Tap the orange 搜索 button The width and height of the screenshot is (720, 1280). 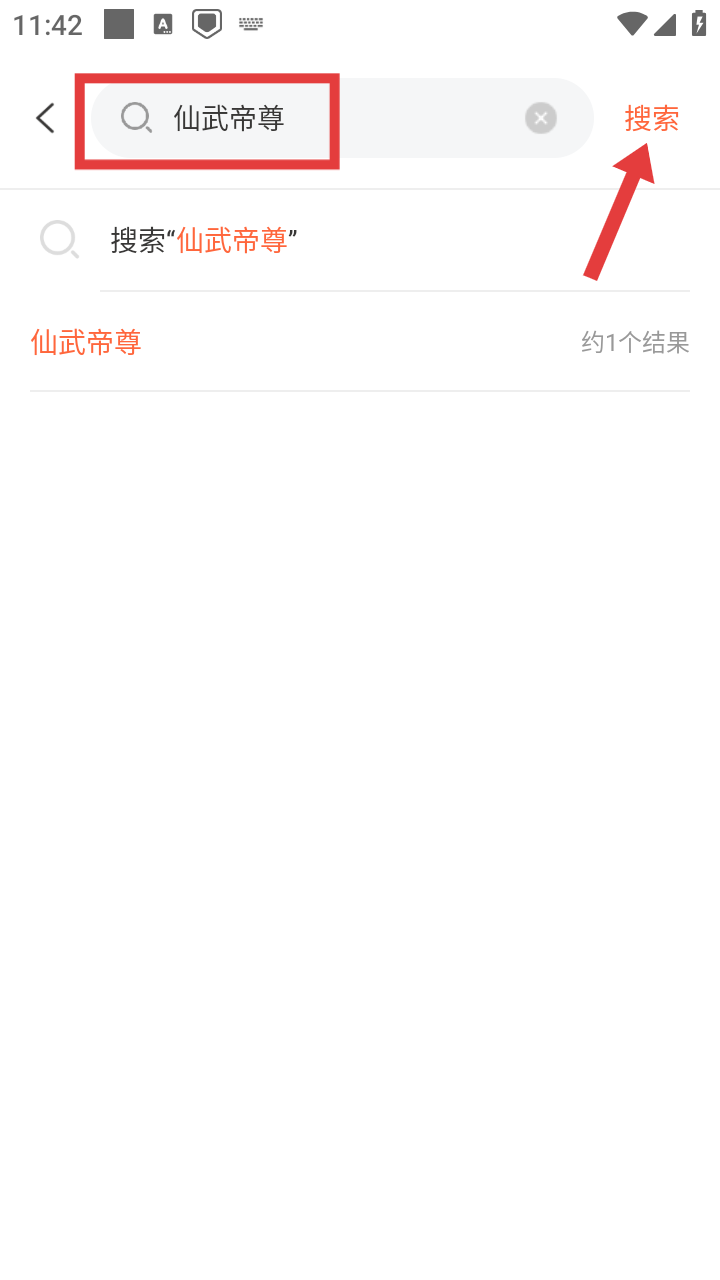(652, 118)
